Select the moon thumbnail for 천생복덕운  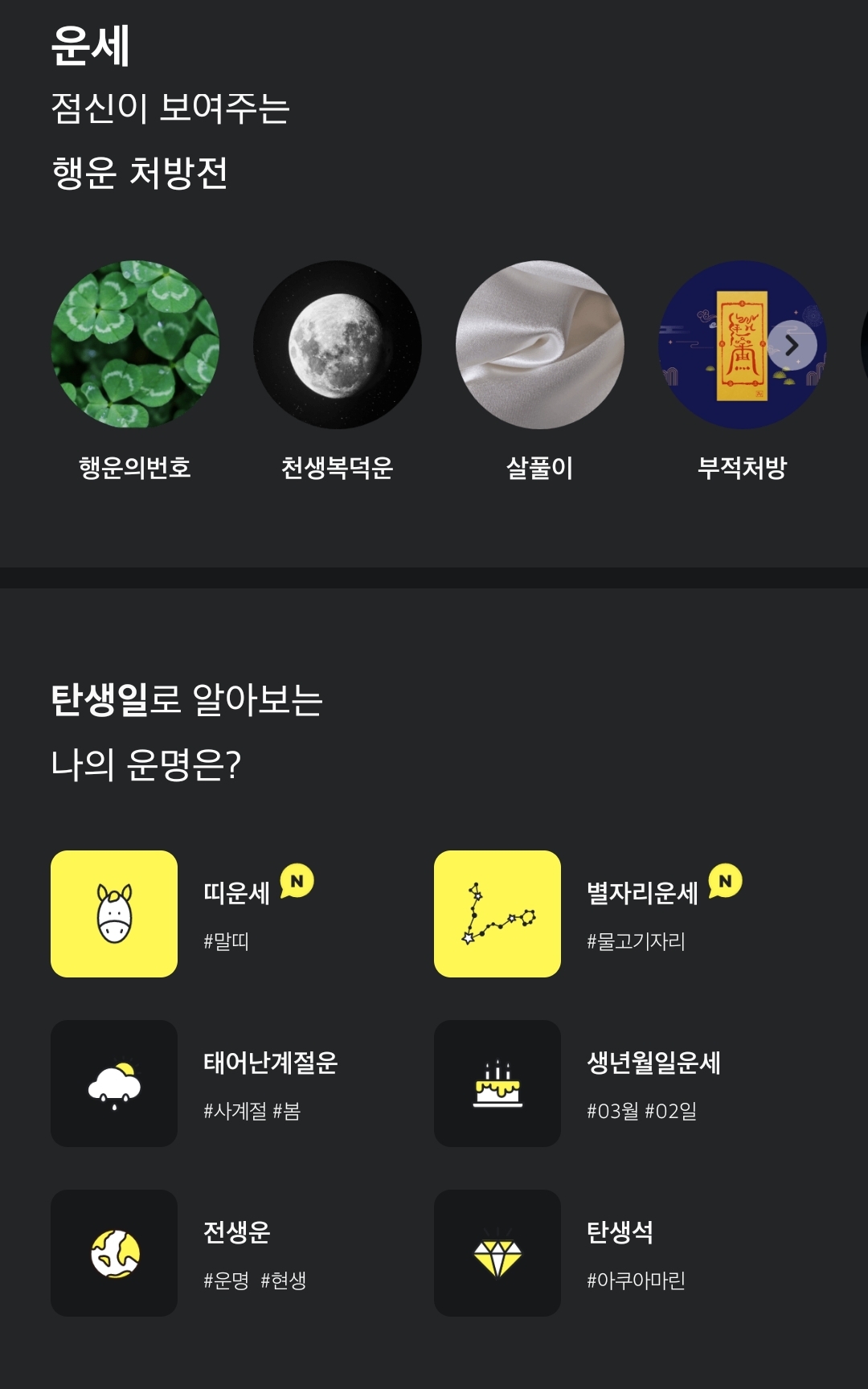pos(338,343)
